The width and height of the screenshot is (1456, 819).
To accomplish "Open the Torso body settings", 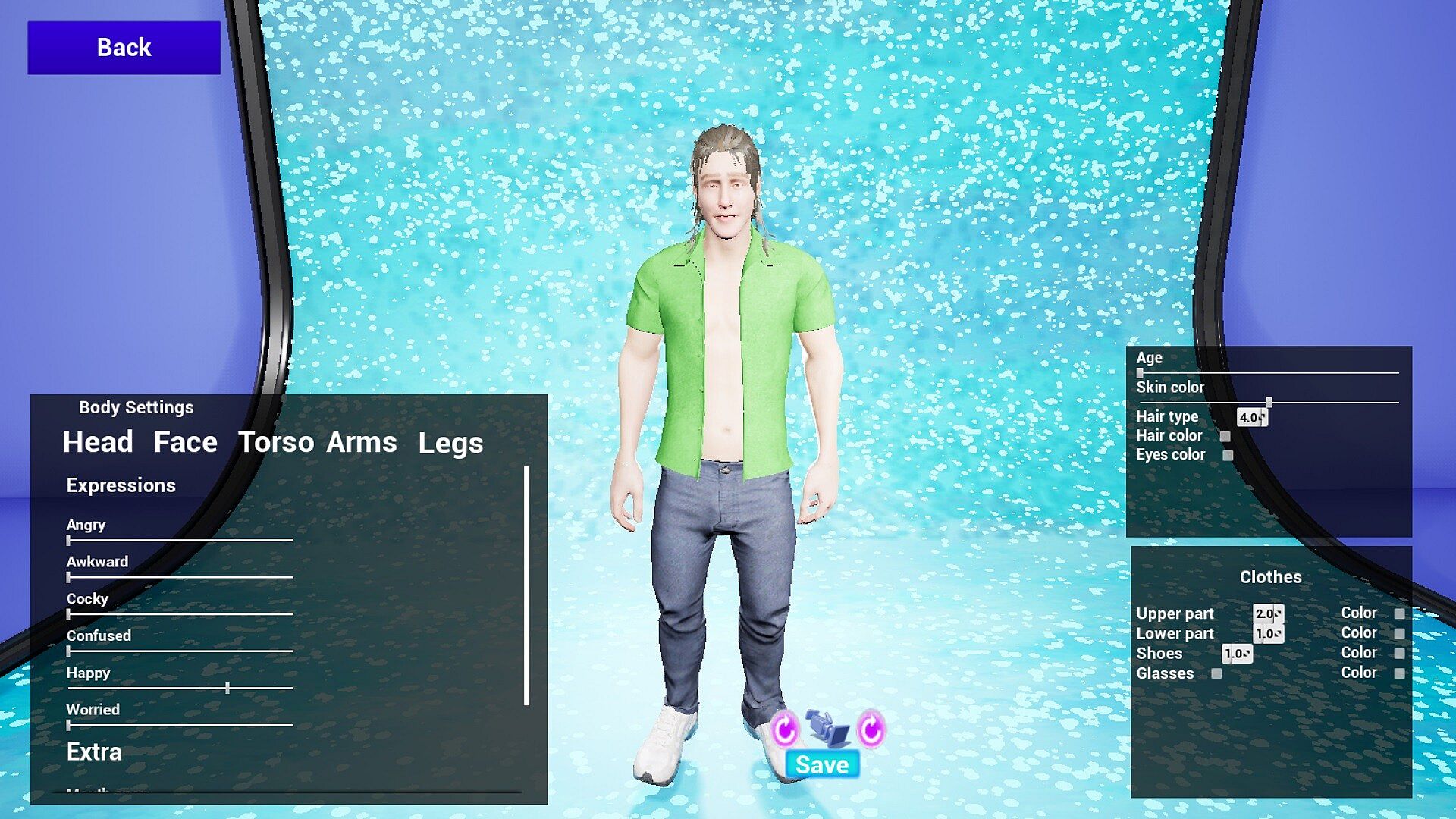I will pos(276,442).
